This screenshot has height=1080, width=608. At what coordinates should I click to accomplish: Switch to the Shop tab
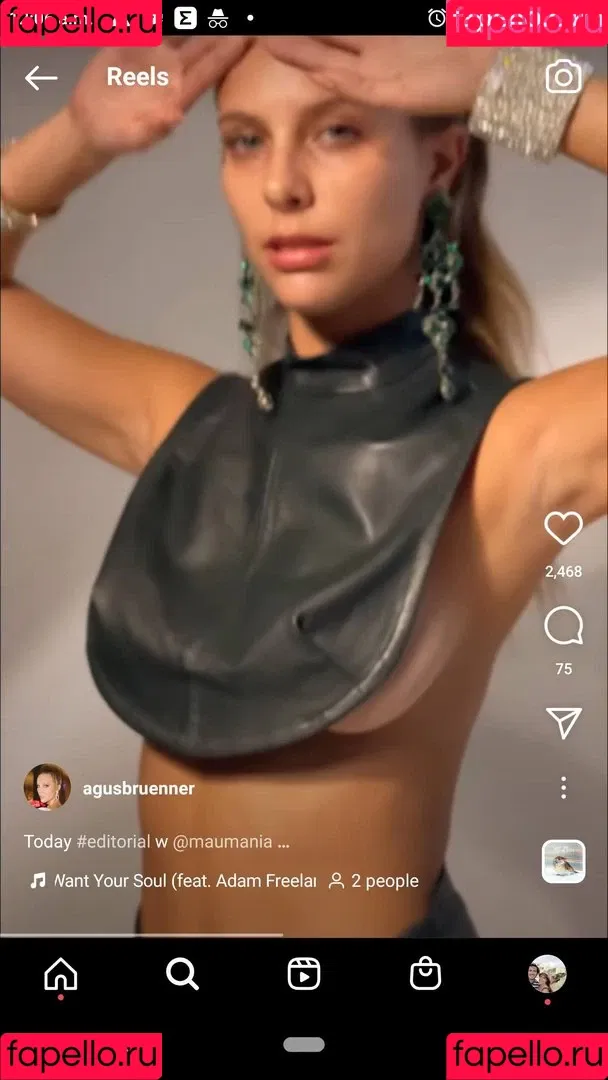click(426, 973)
